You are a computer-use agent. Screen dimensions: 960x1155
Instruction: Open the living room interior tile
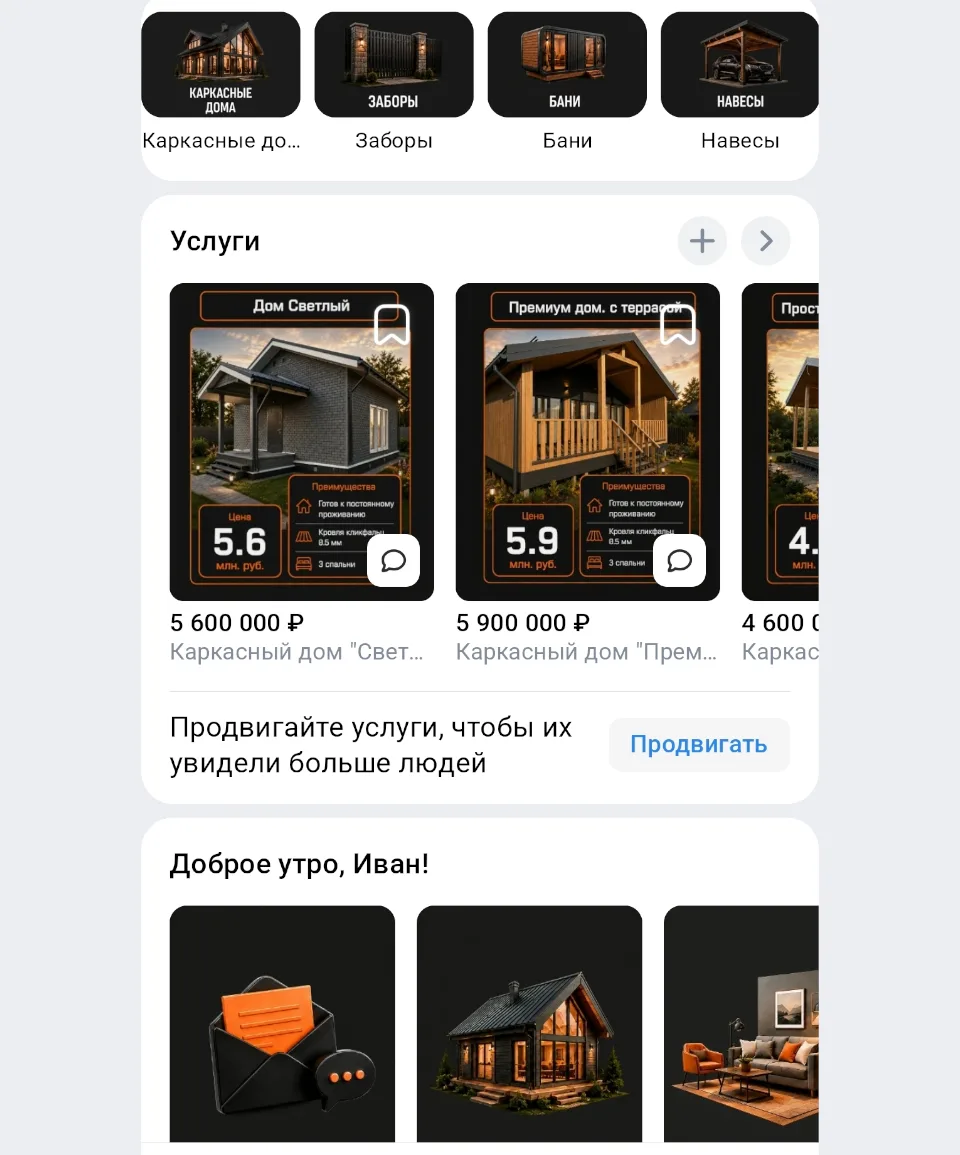coord(741,1024)
